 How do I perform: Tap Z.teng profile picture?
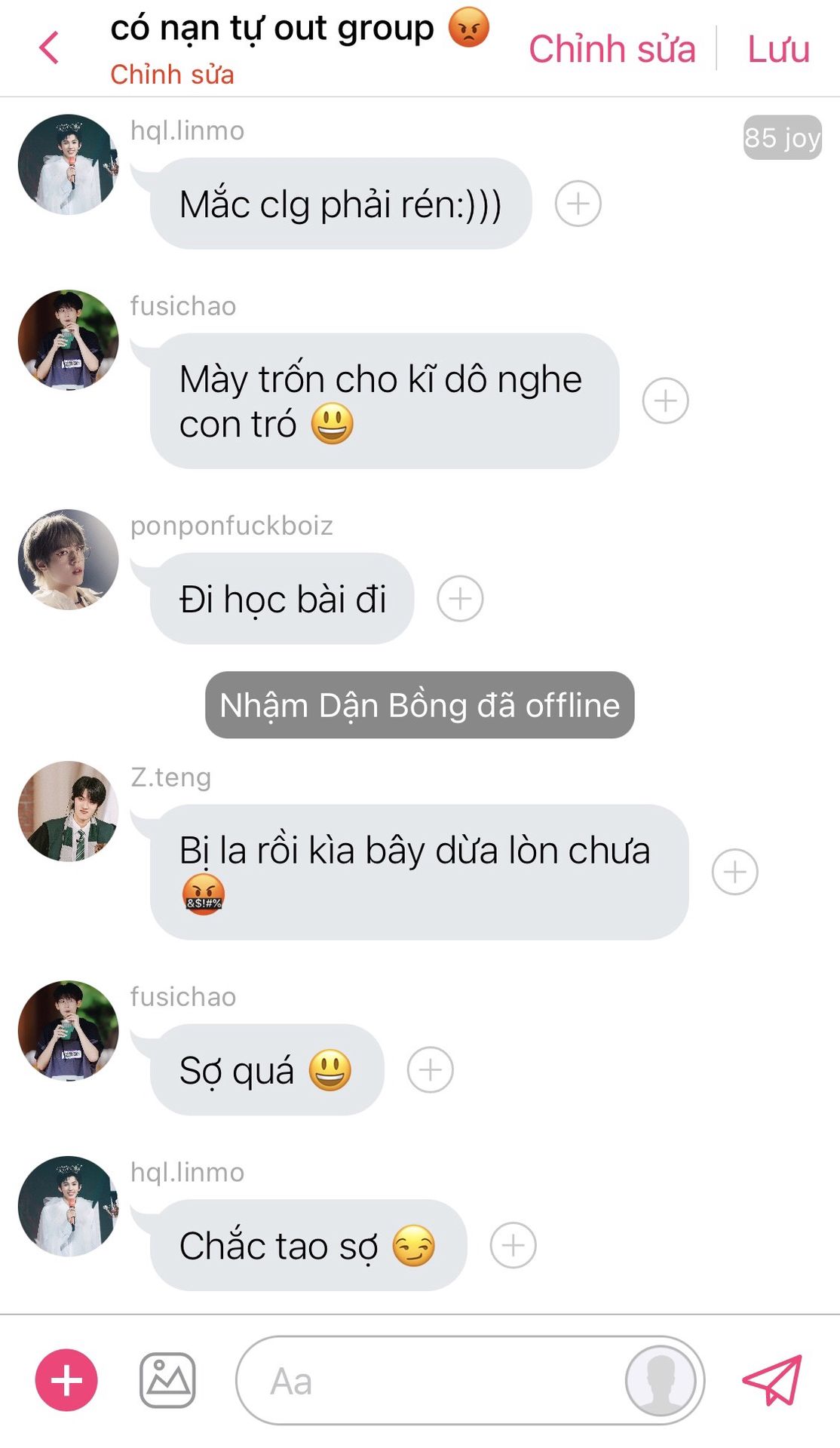coord(69,811)
